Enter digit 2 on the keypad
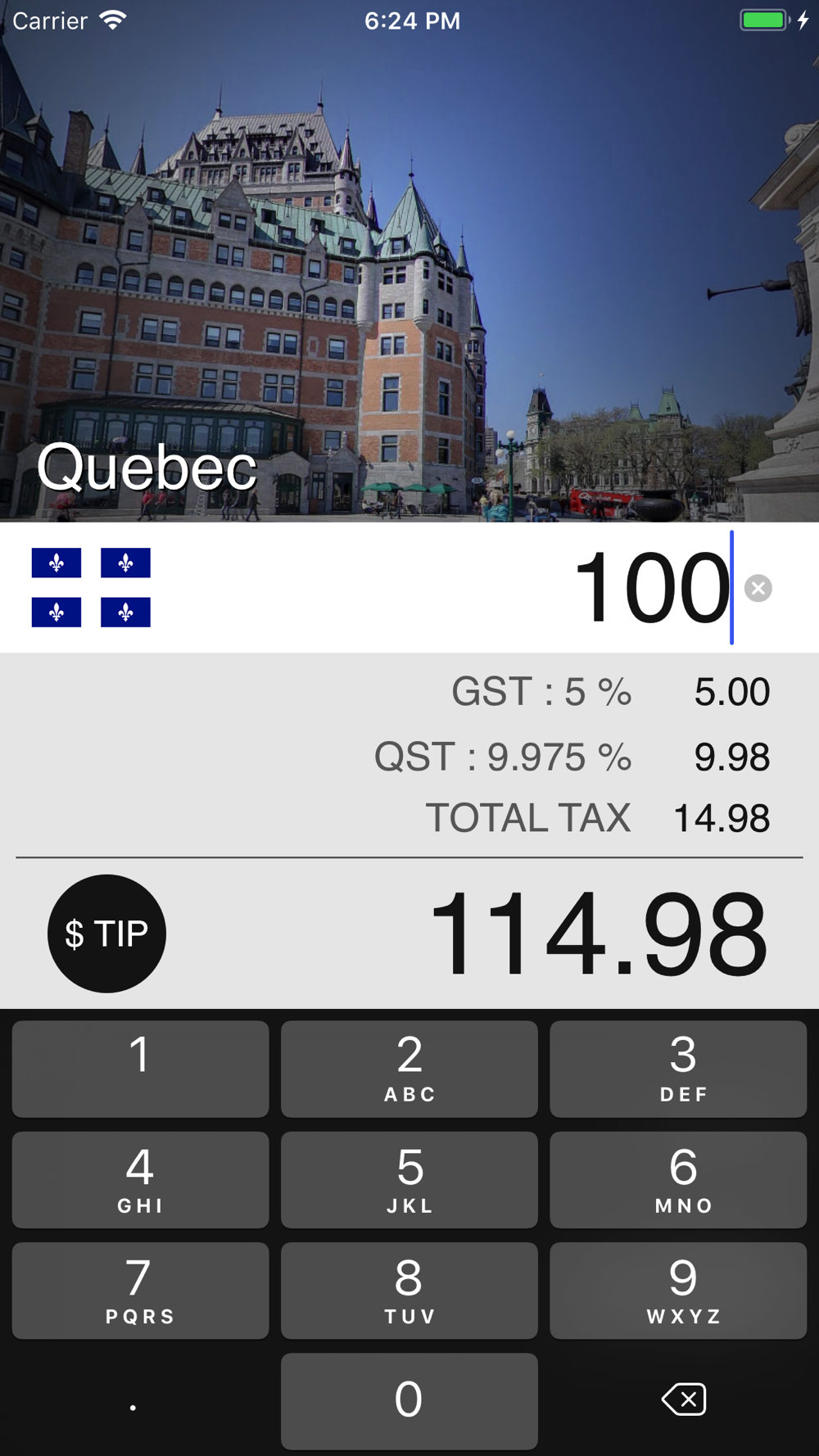The width and height of the screenshot is (819, 1456). point(409,1069)
